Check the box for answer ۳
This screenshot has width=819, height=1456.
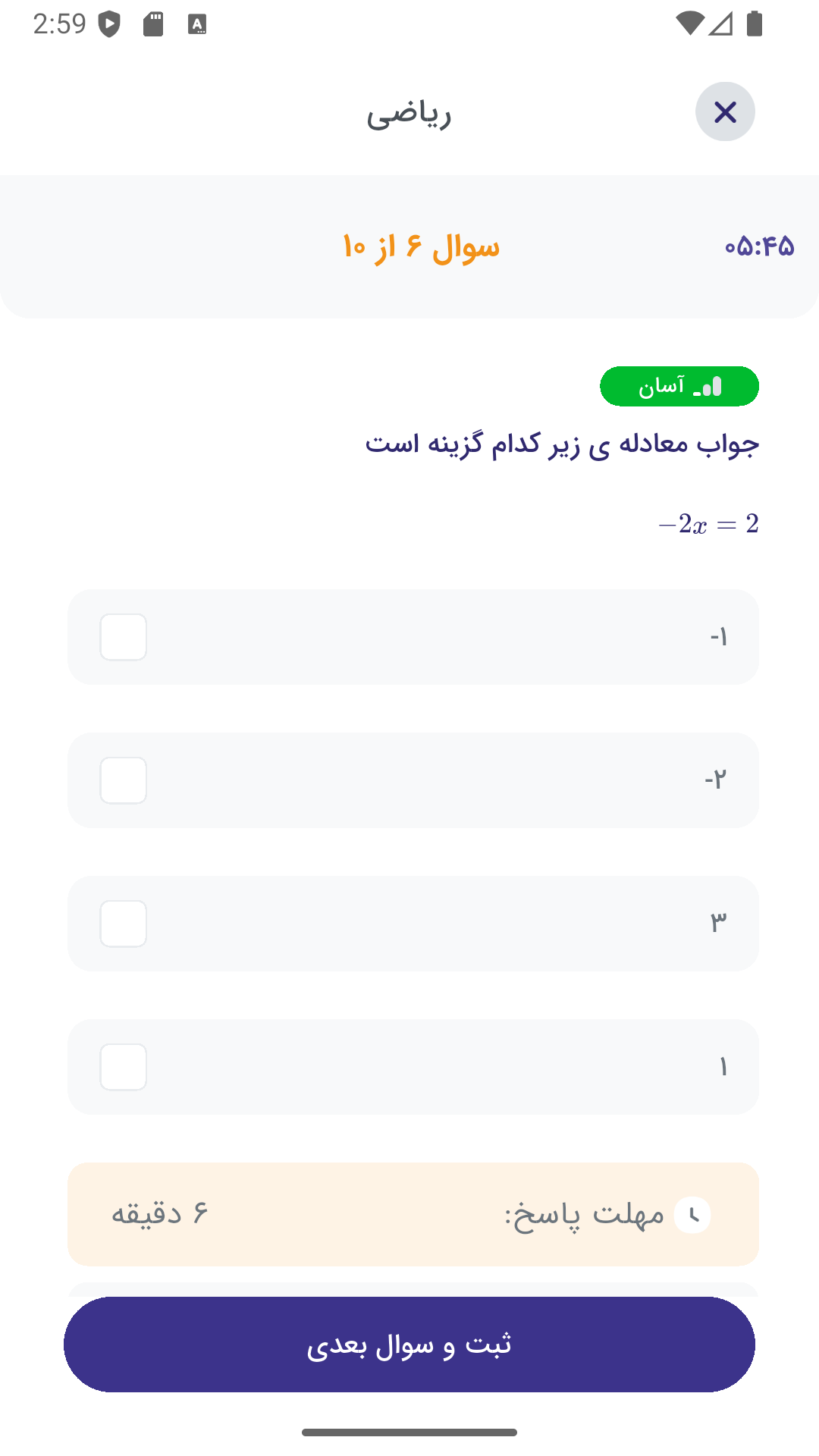pos(124,924)
